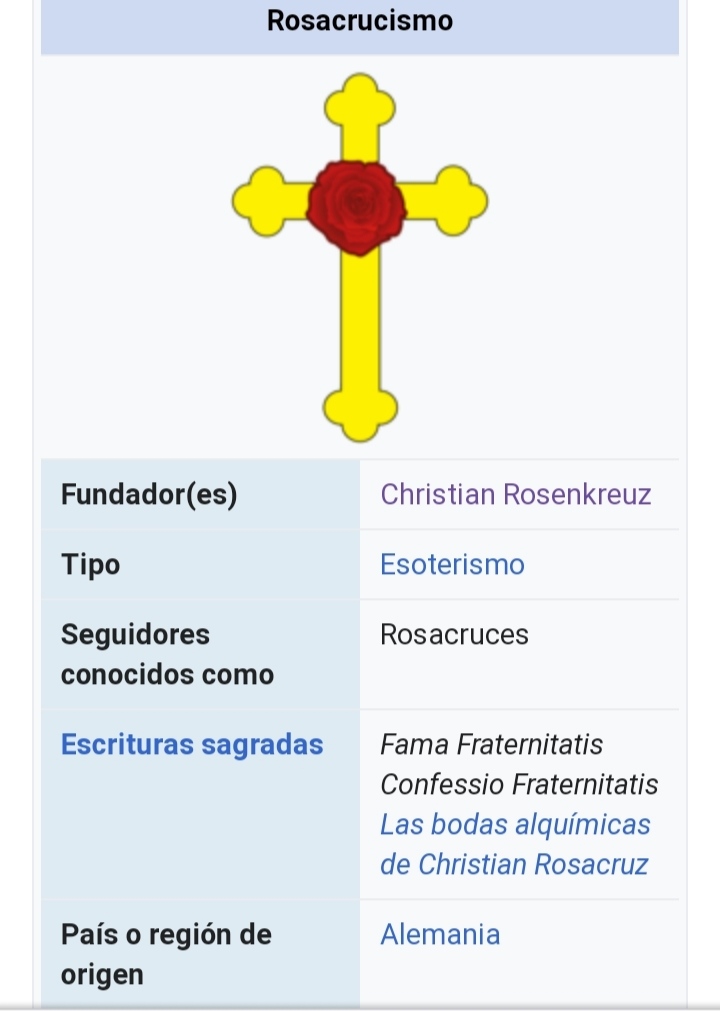Open the Christian Rosenkreuz link
This screenshot has width=720, height=1011.
point(515,494)
